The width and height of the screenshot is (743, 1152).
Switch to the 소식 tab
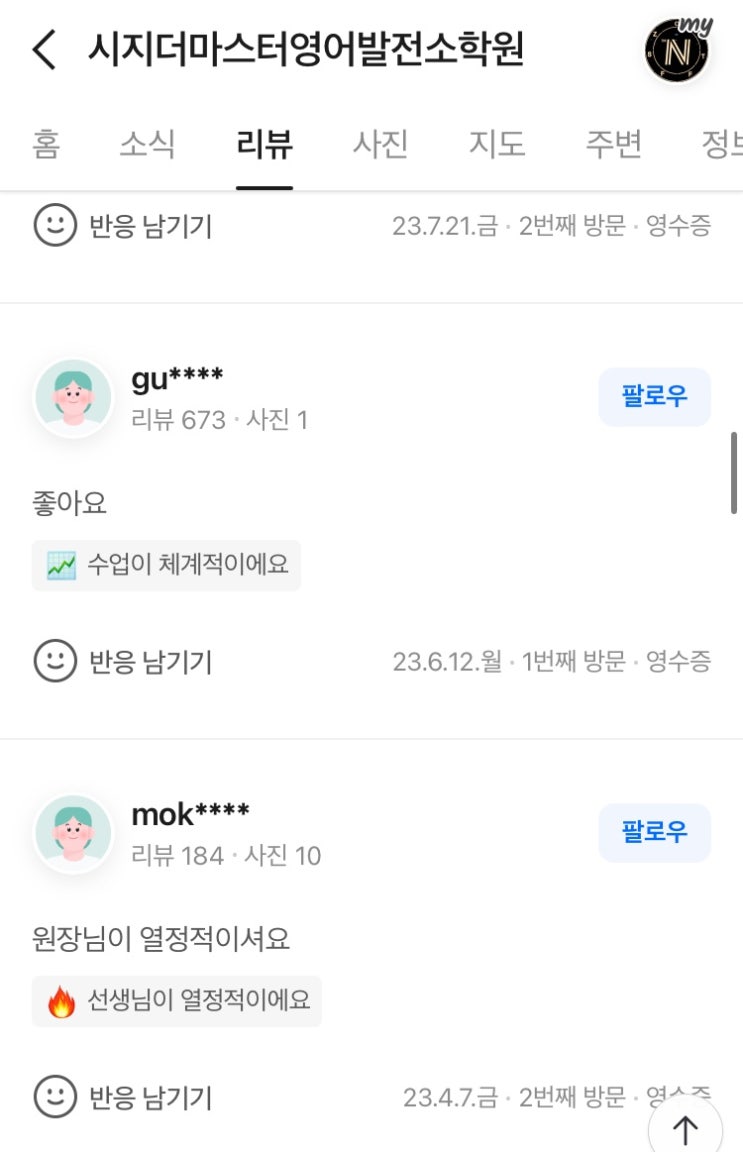tap(147, 144)
